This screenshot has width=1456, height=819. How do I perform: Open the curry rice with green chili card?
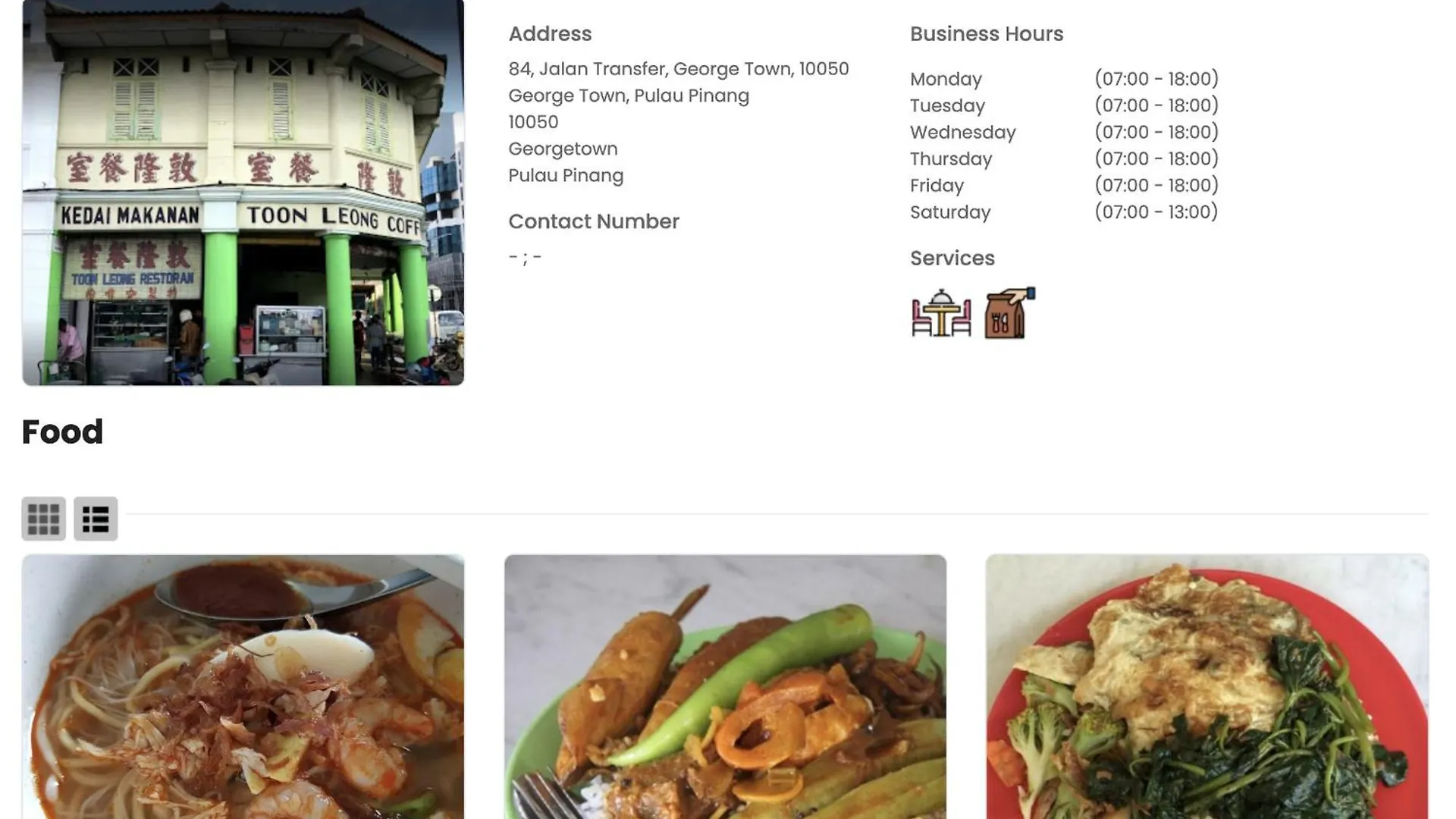pos(725,686)
